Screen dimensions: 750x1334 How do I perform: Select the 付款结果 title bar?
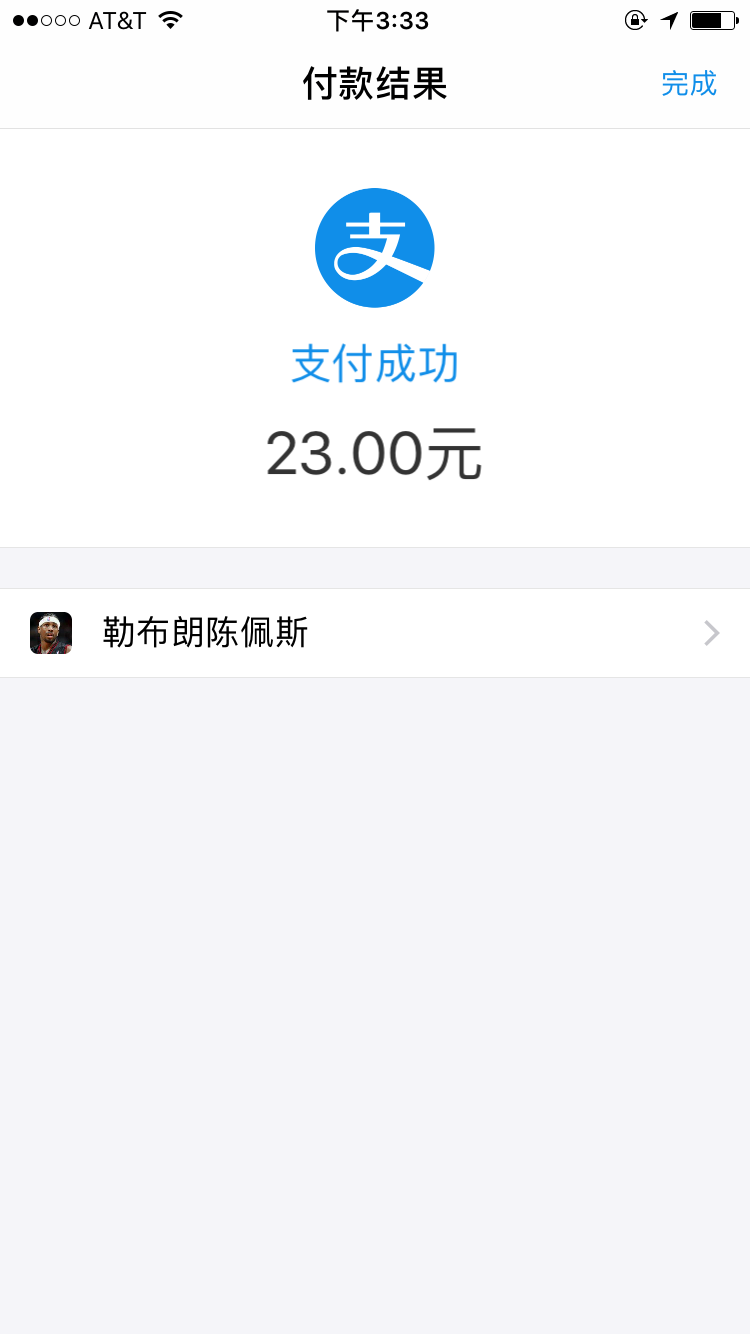point(375,84)
